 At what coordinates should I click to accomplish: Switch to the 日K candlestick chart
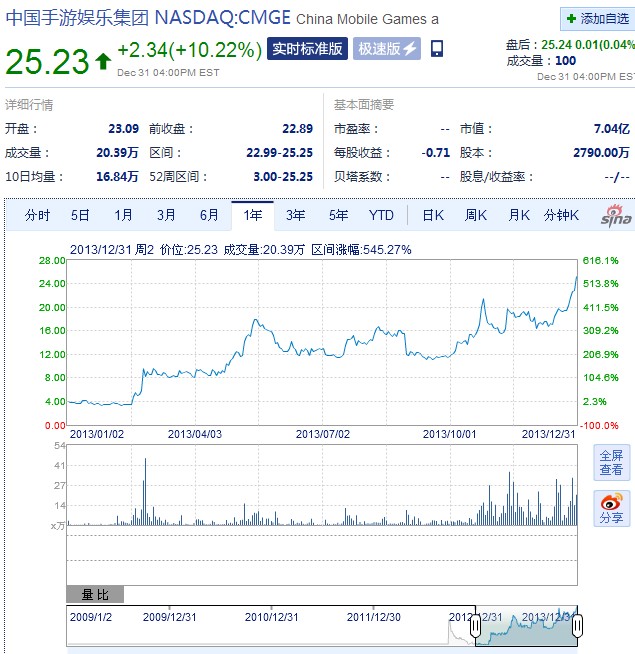432,215
